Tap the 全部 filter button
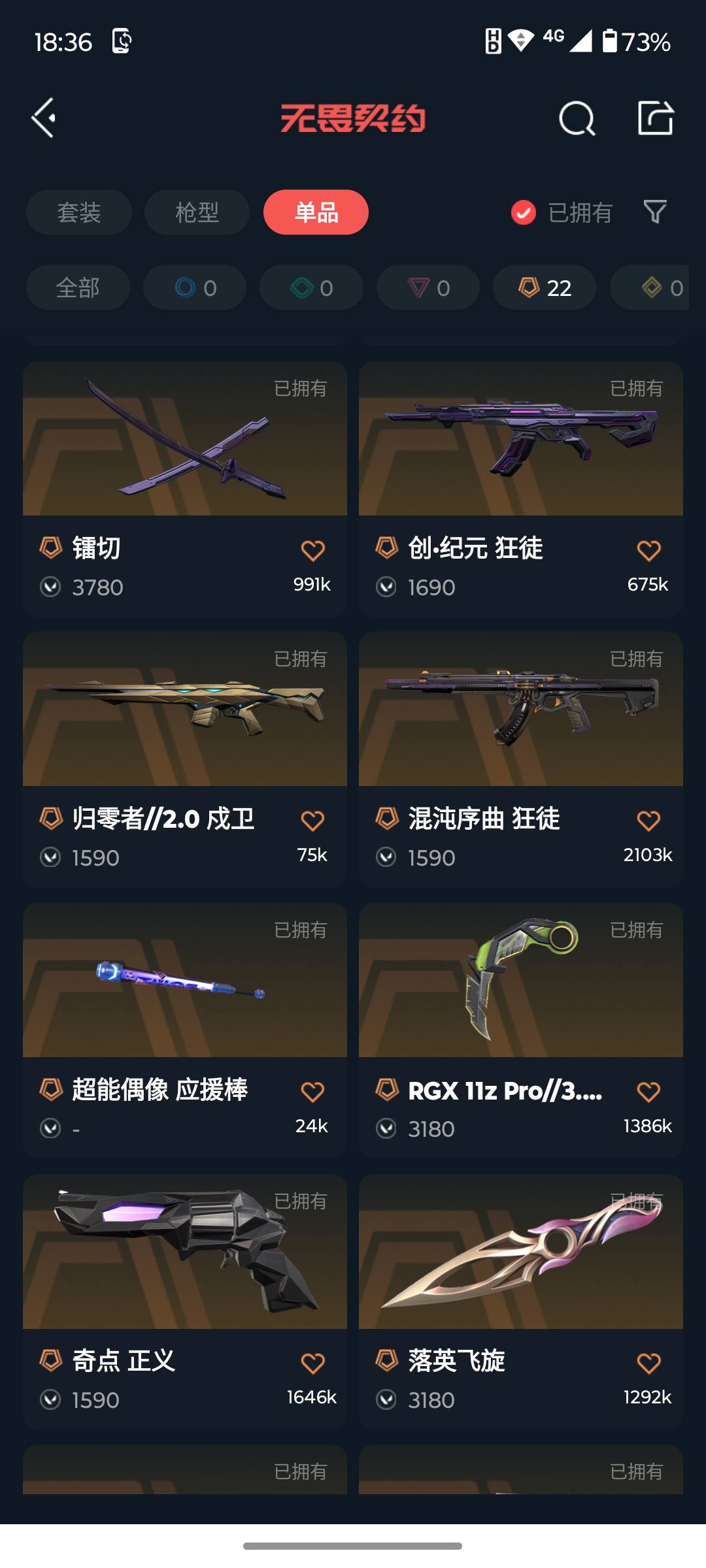Viewport: 706px width, 1568px height. (77, 287)
